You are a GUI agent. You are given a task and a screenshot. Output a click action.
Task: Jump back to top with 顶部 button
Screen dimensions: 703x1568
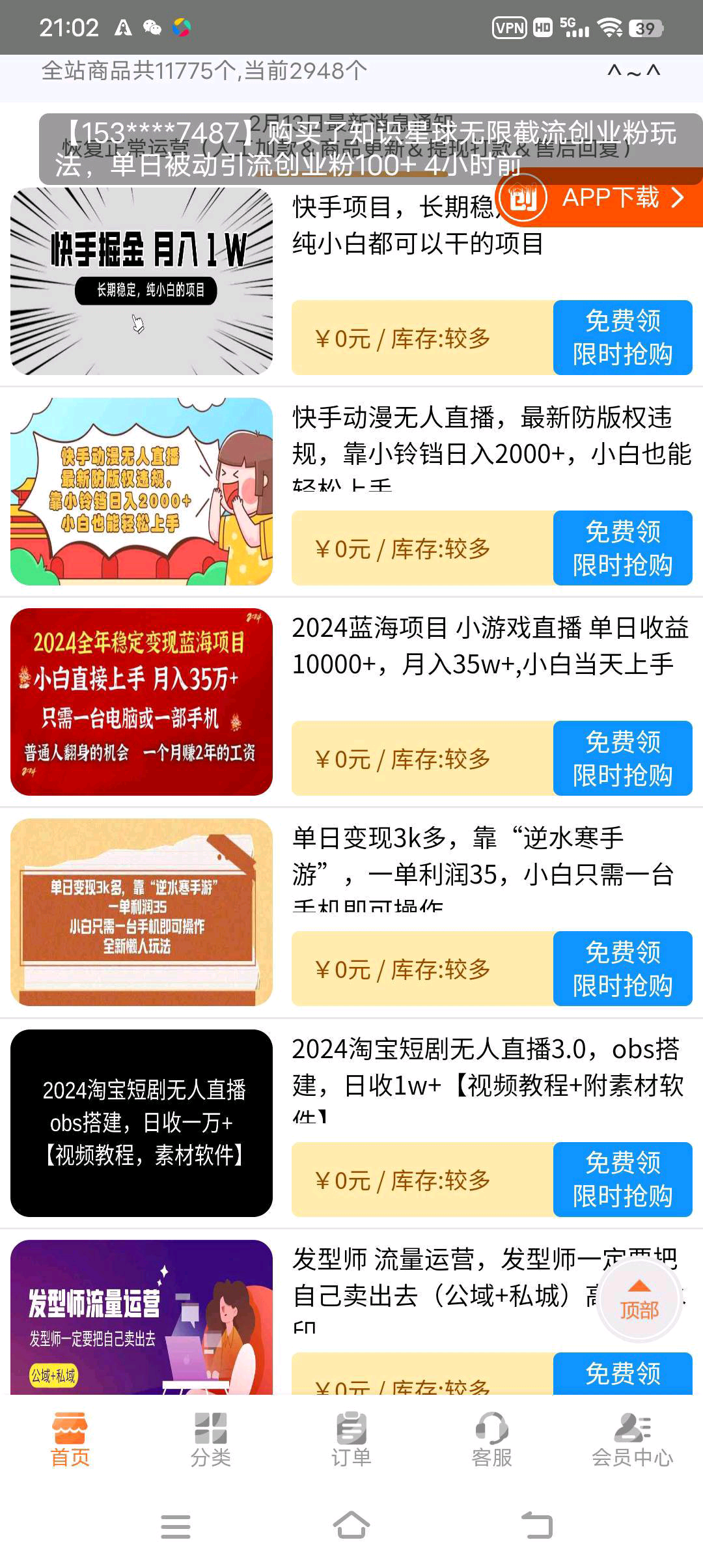click(x=639, y=1301)
